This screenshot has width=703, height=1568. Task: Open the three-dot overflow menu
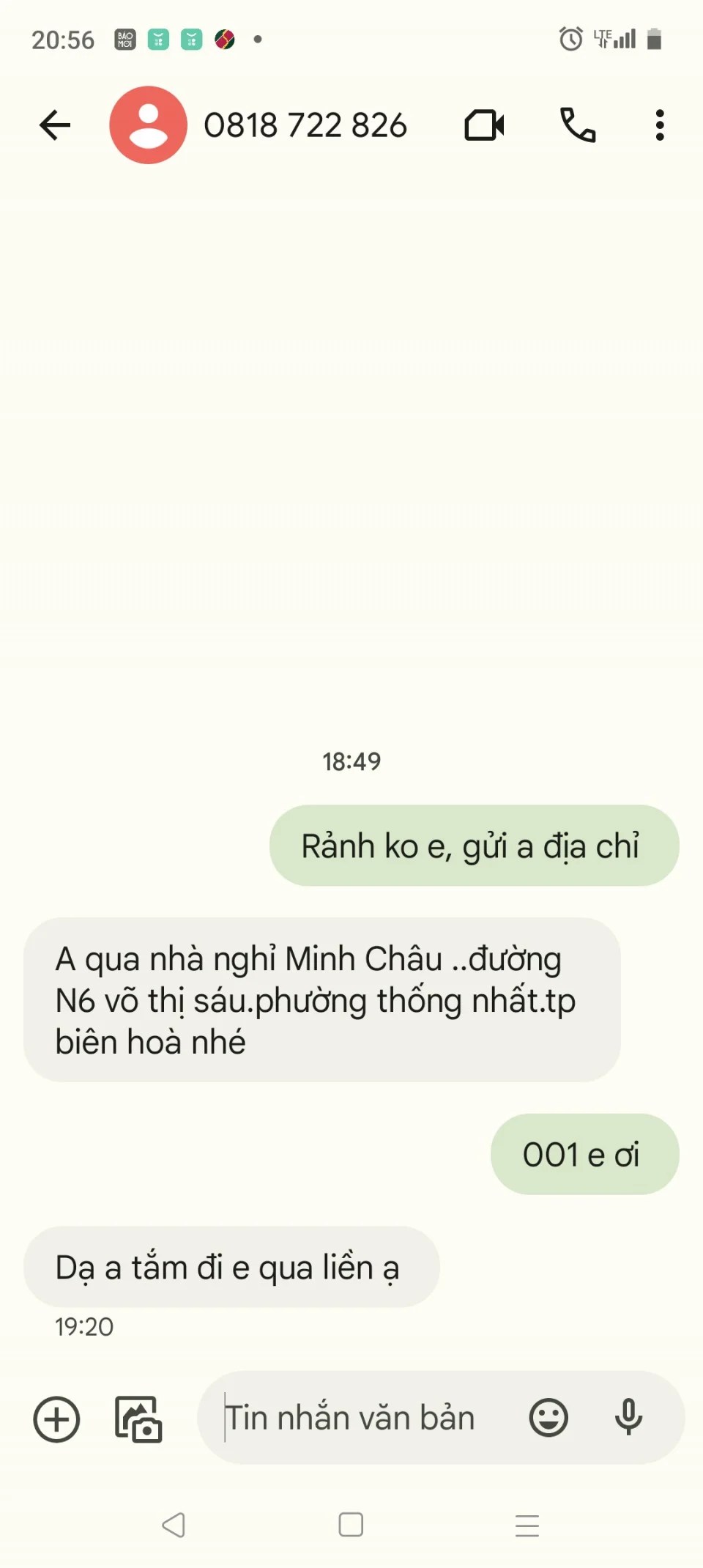(x=660, y=125)
